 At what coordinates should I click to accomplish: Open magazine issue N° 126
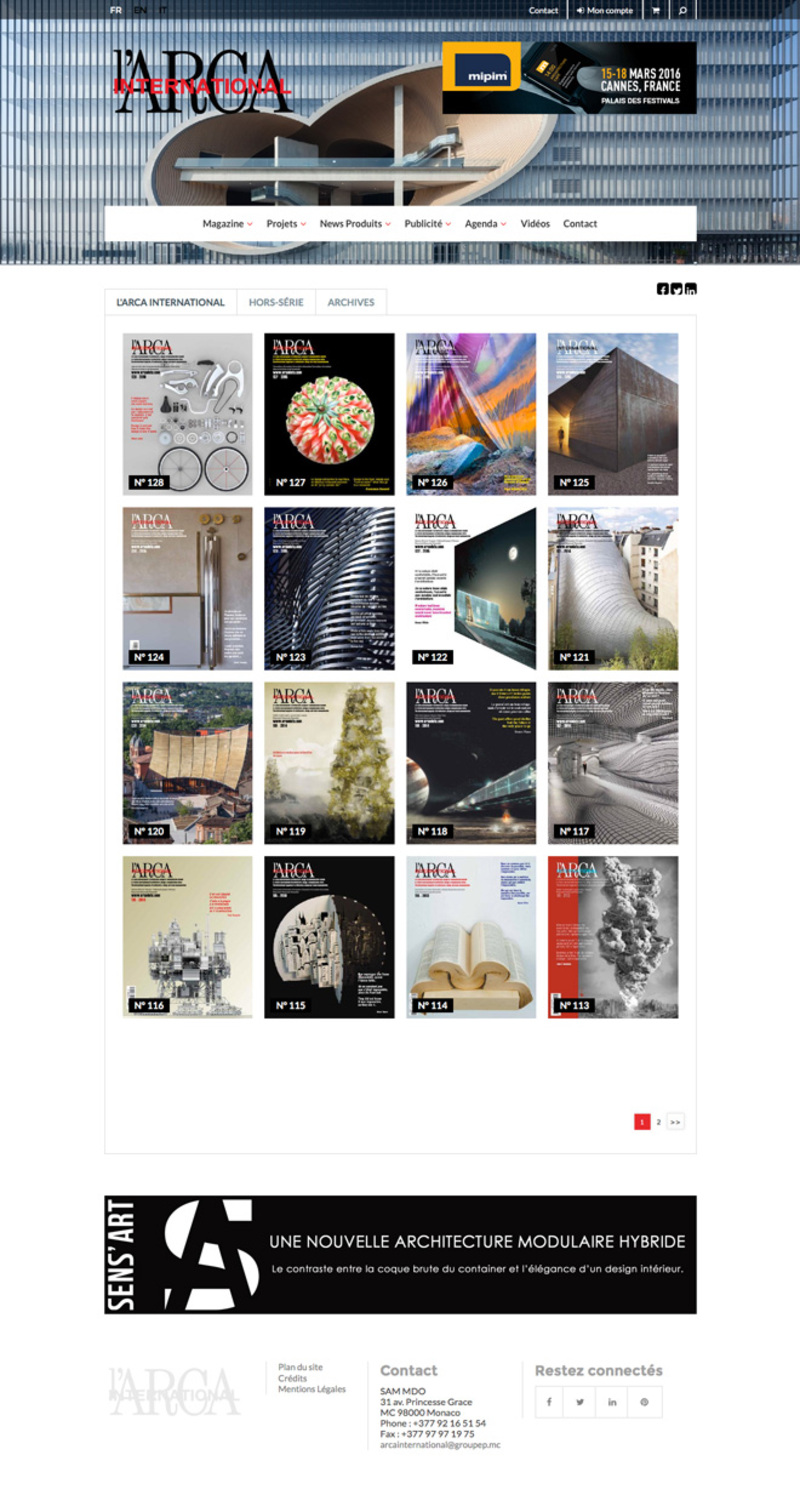pos(471,414)
